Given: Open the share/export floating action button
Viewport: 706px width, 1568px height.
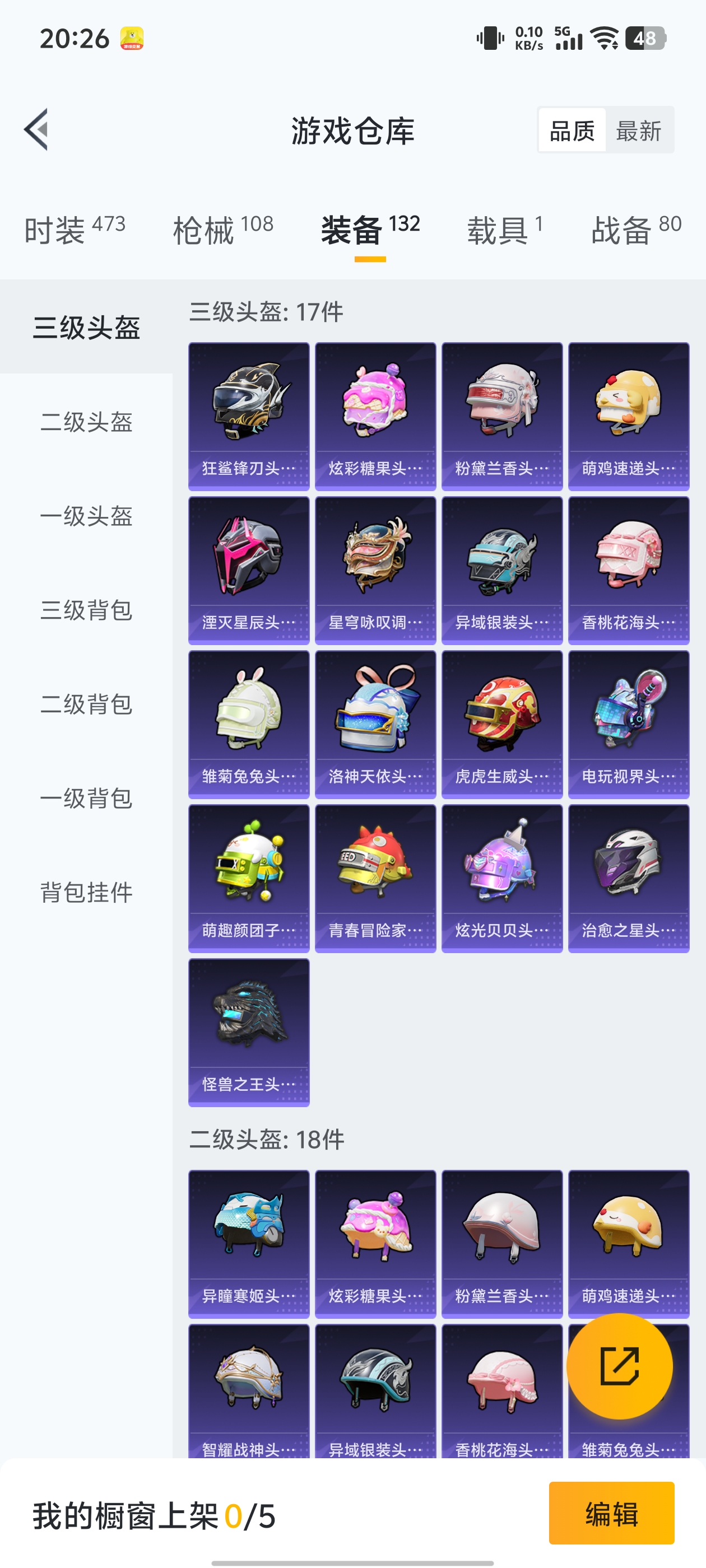Looking at the screenshot, I should pos(620,1366).
